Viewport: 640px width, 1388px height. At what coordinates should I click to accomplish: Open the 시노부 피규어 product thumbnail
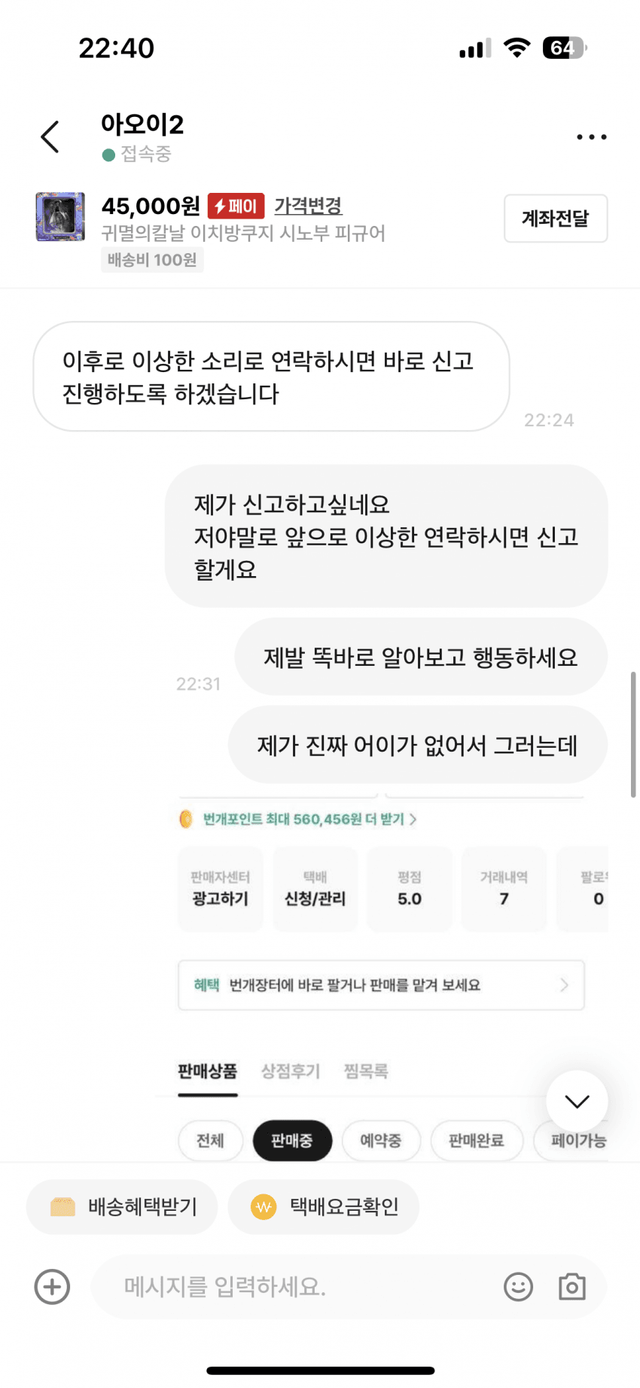[x=60, y=218]
